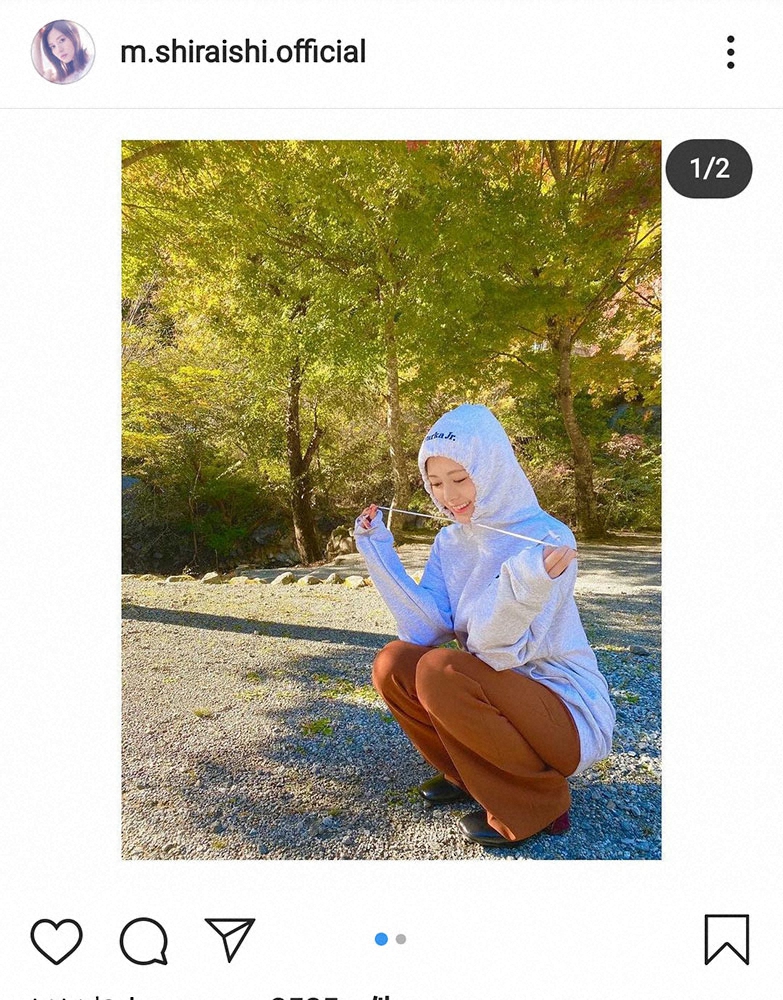Like this post with the heart icon
783x1000 pixels.
56,940
